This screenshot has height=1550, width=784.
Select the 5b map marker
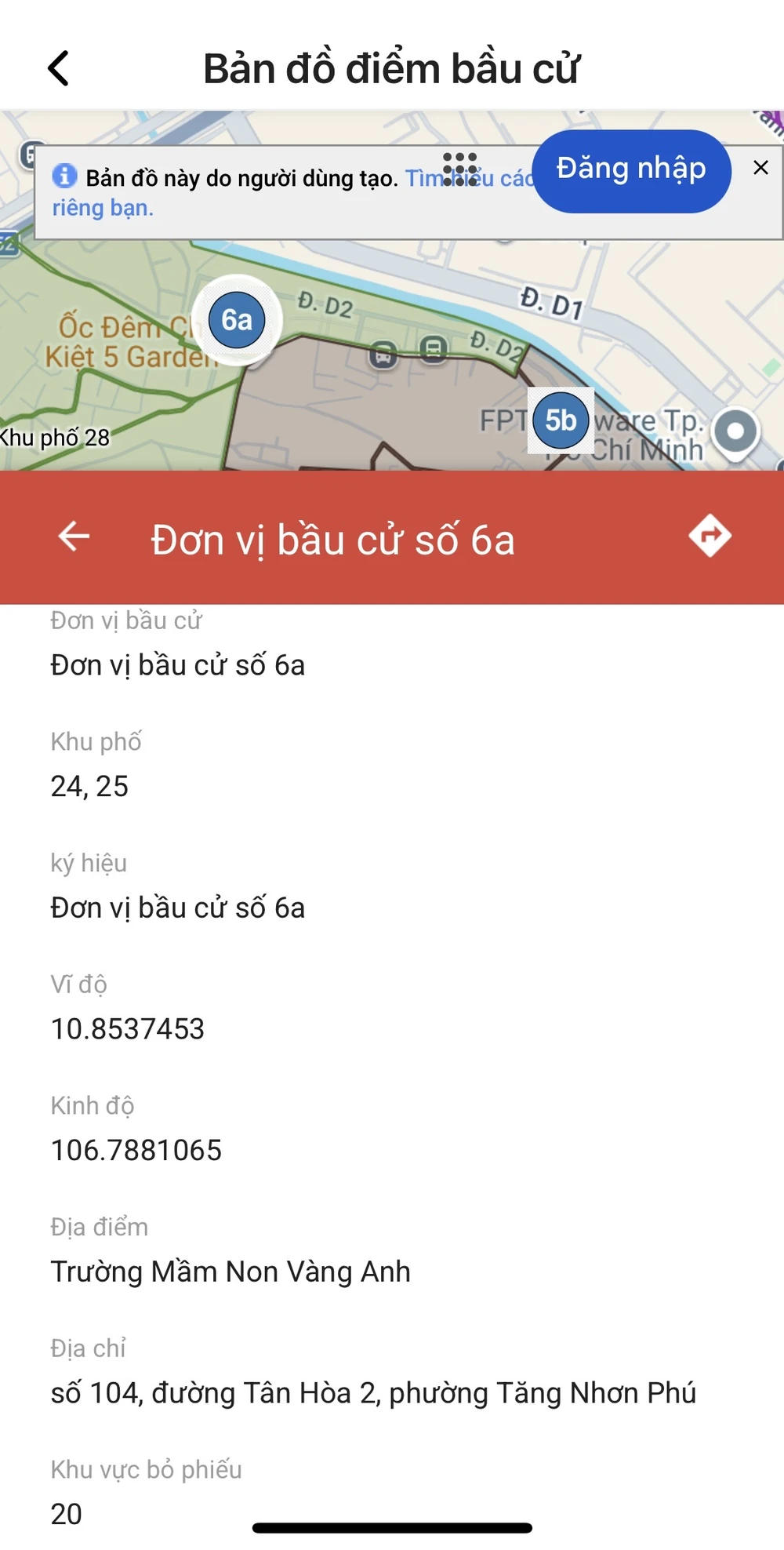pyautogui.click(x=560, y=420)
